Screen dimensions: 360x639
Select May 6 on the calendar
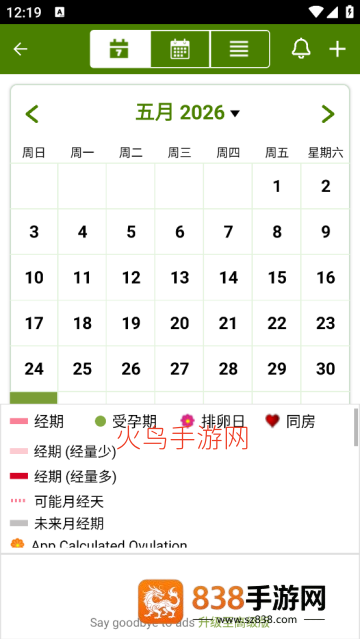[x=179, y=232]
